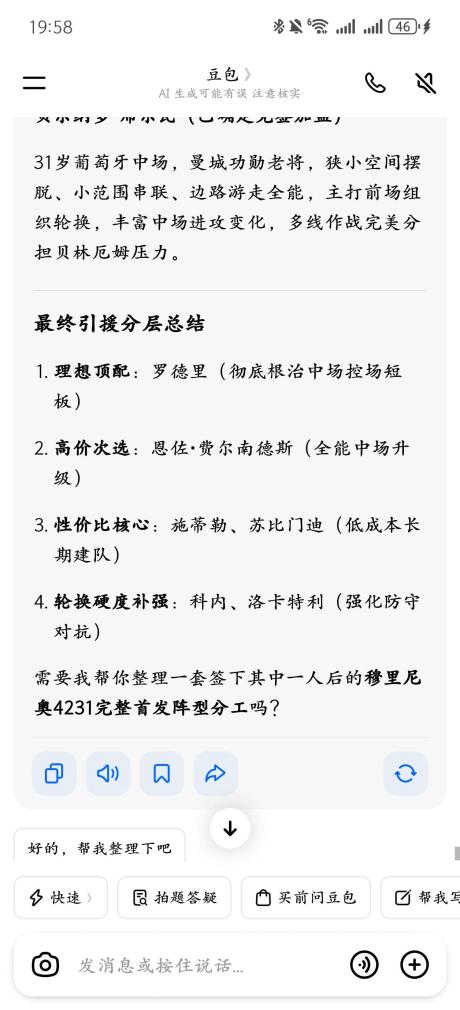This screenshot has height=1010, width=460.
Task: Start a voice call with 豆包
Action: [375, 82]
